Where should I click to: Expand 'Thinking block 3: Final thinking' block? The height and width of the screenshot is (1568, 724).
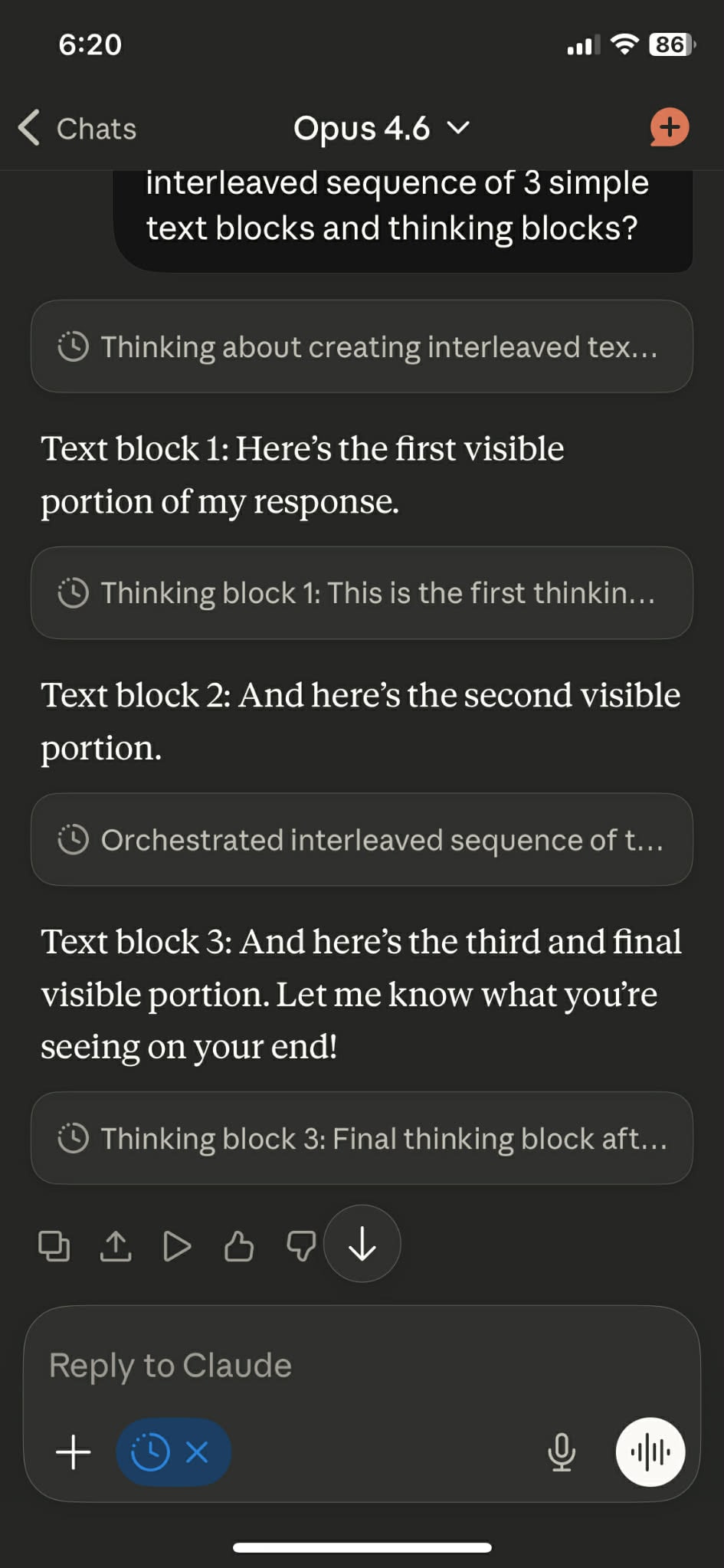362,1139
